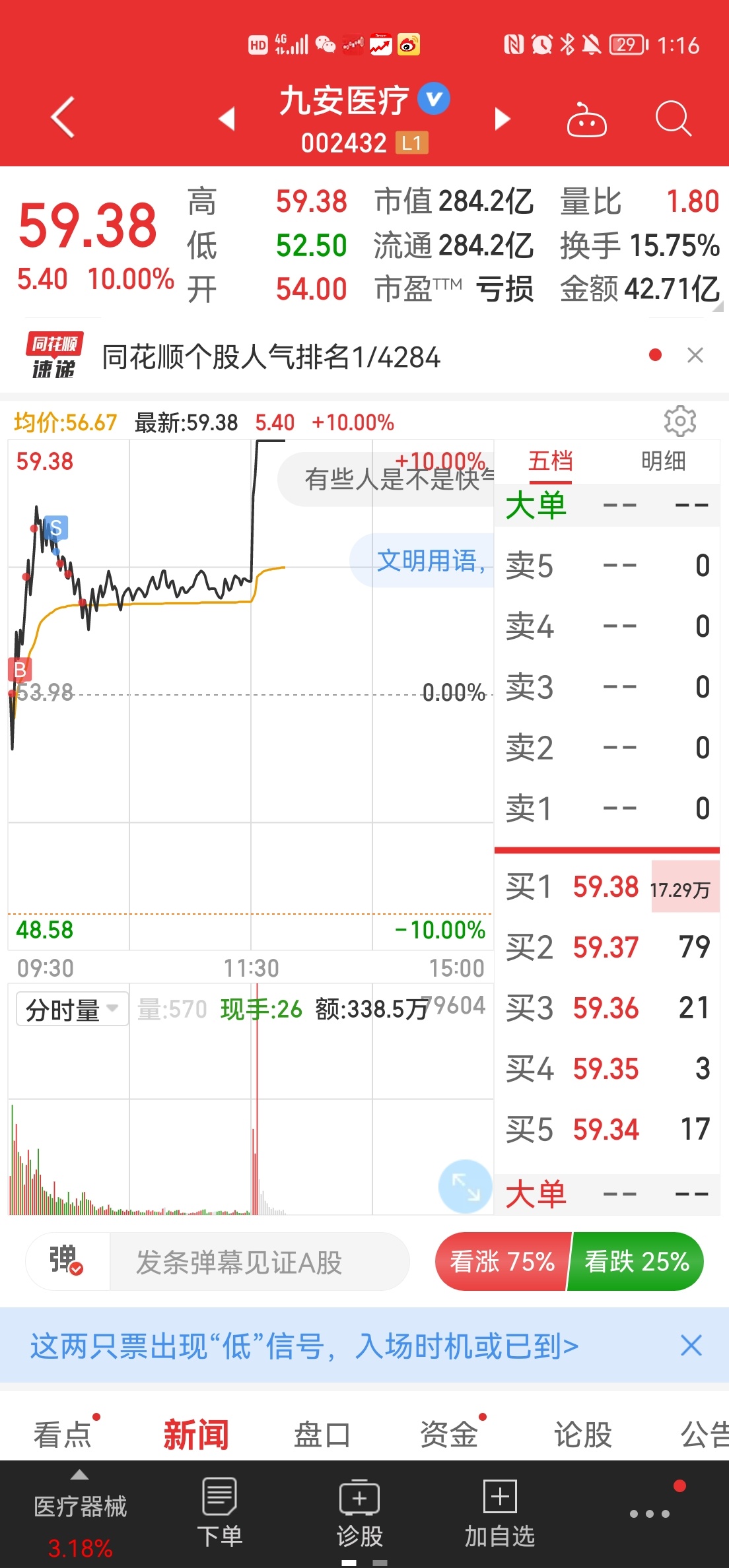Add stock via 加自选
Image resolution: width=729 pixels, height=1568 pixels.
500,1513
